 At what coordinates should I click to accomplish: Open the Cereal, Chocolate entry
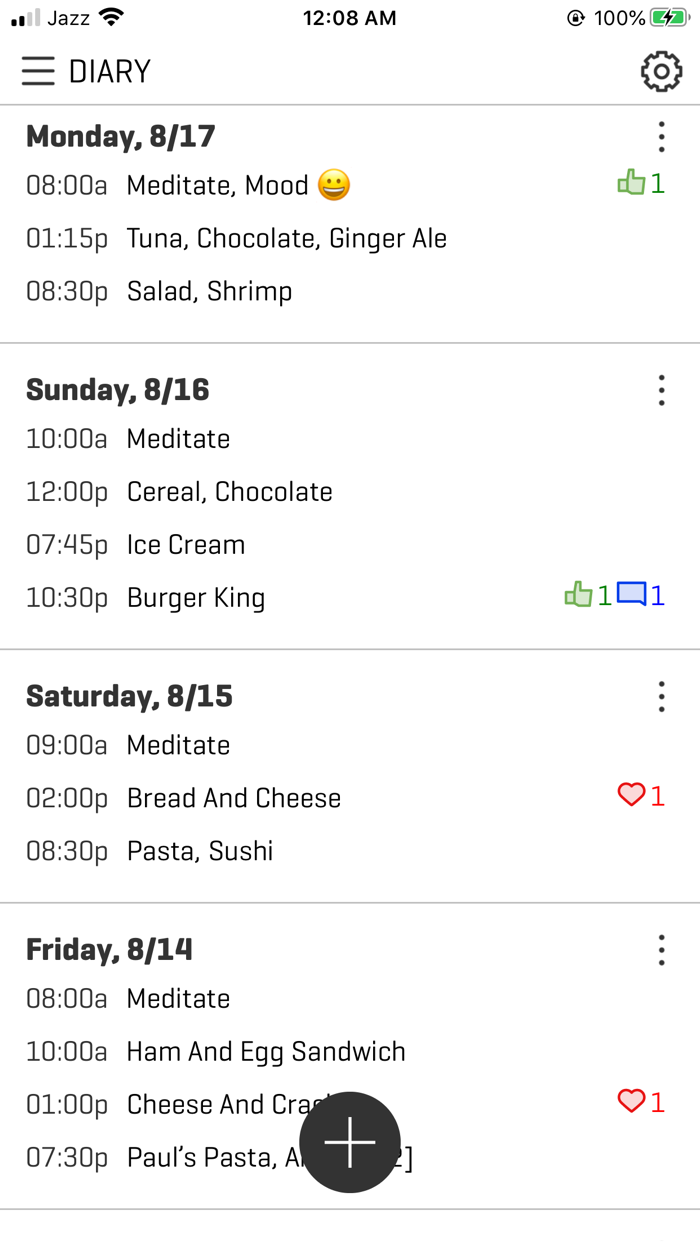pyautogui.click(x=229, y=492)
